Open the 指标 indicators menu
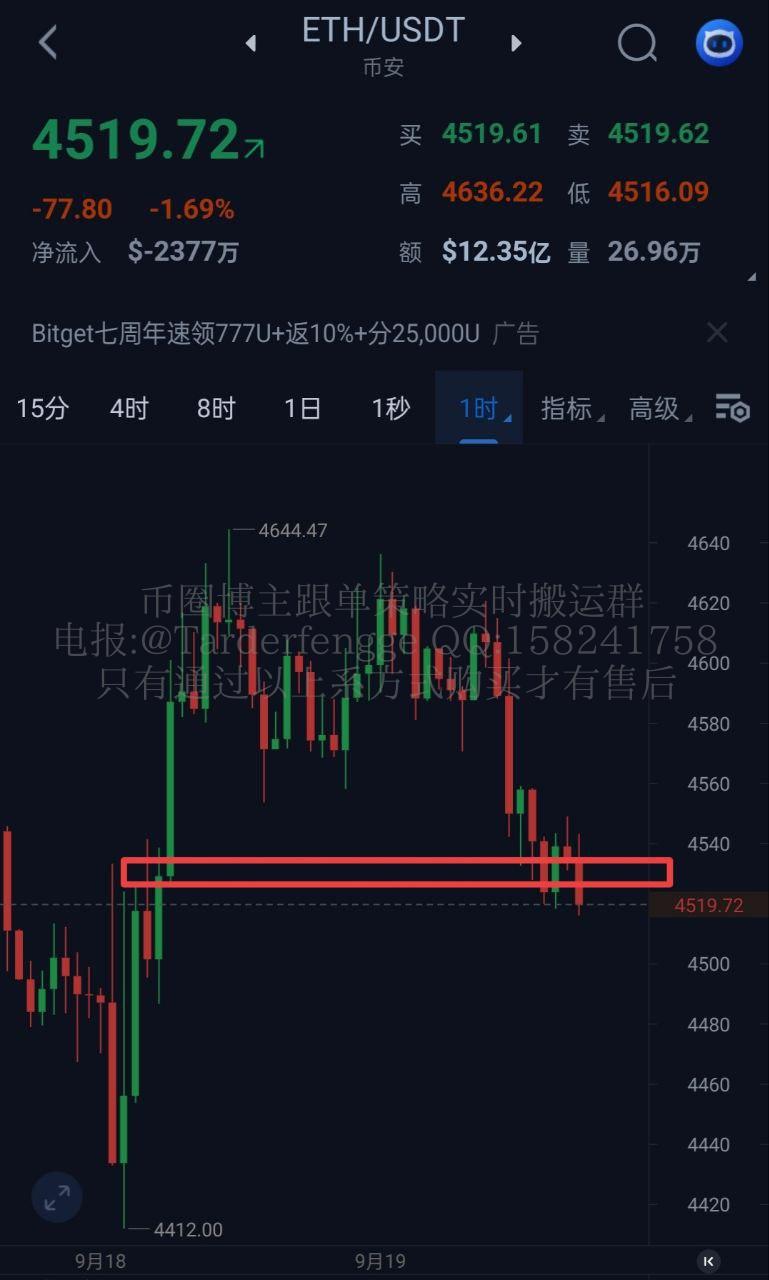Image resolution: width=769 pixels, height=1280 pixels. pyautogui.click(x=567, y=408)
